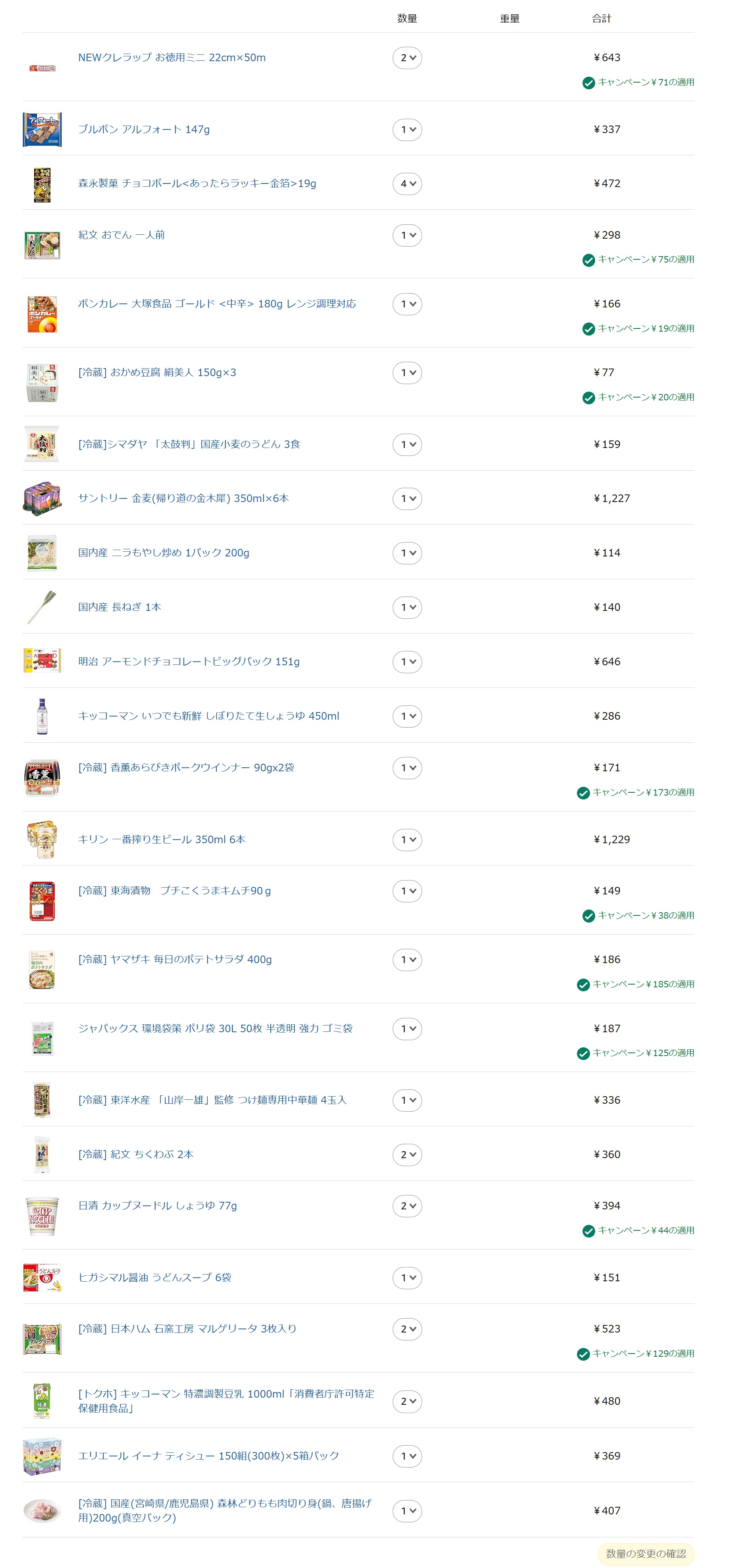Open the ヤマザキ 毎日のポテトサラダ 400g link
This screenshot has width=729, height=1568.
tap(175, 959)
